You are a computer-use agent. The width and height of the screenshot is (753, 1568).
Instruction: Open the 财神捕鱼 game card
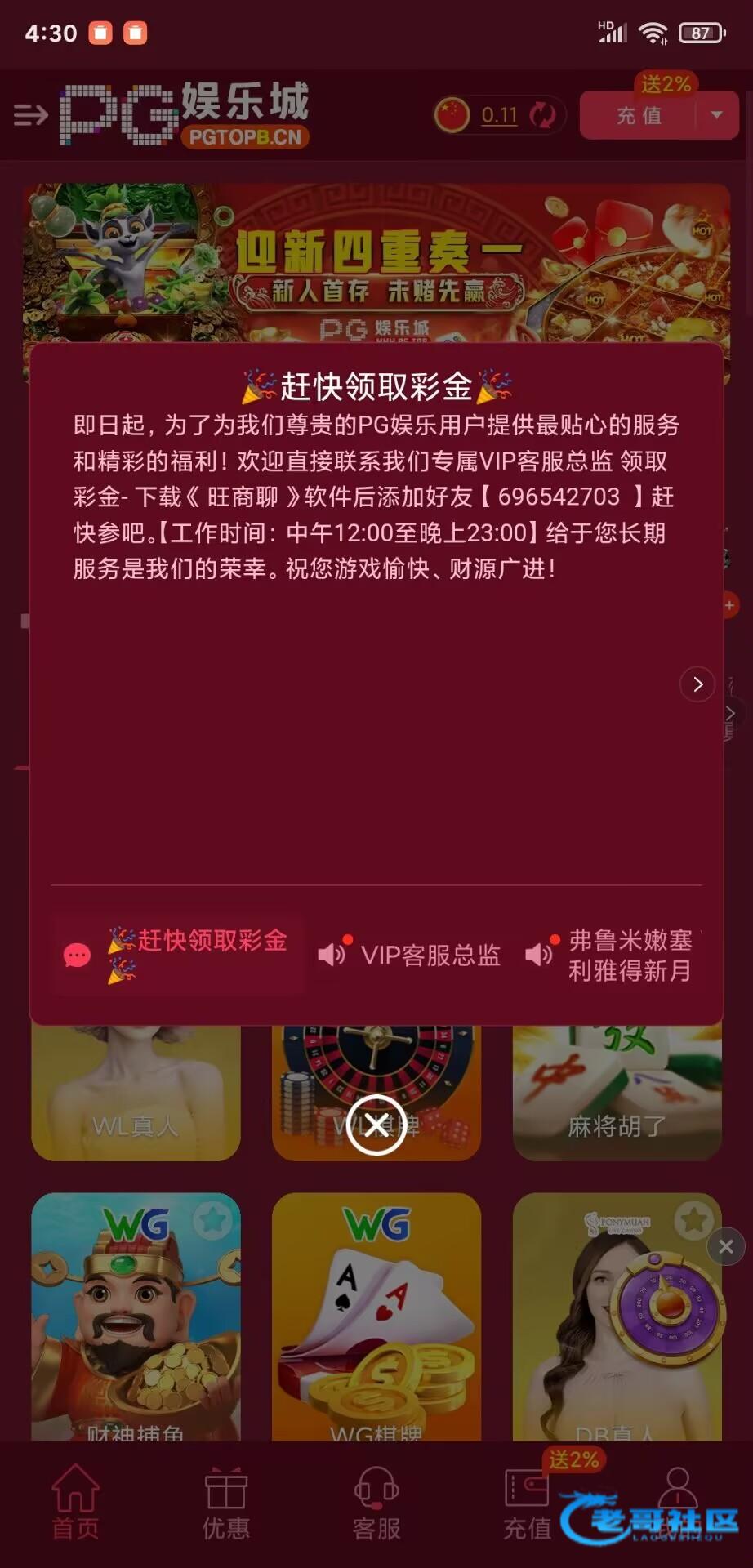(x=136, y=1316)
